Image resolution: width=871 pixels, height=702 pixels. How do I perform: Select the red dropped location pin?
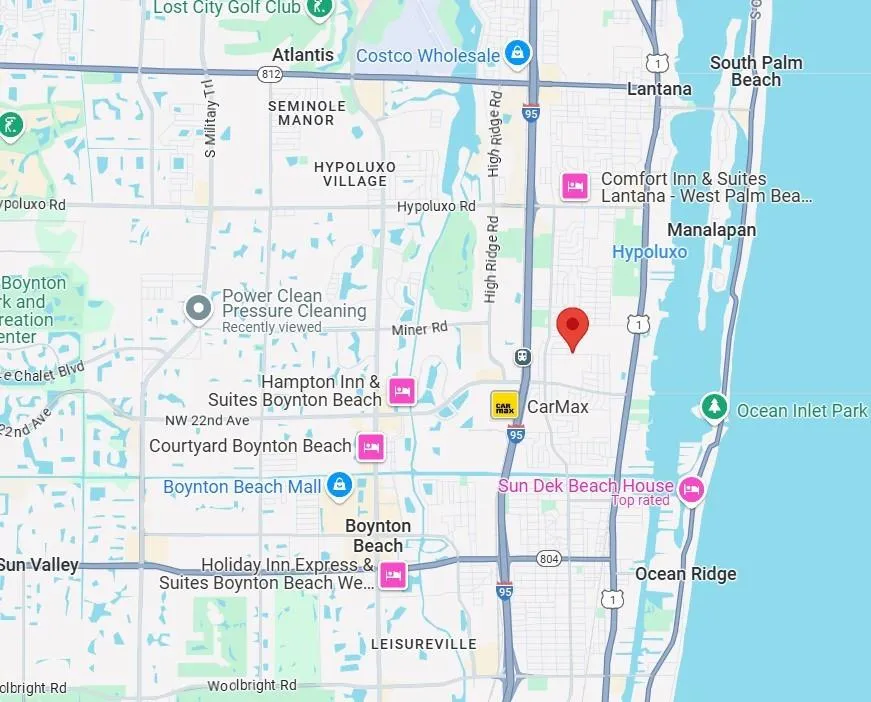(x=572, y=326)
